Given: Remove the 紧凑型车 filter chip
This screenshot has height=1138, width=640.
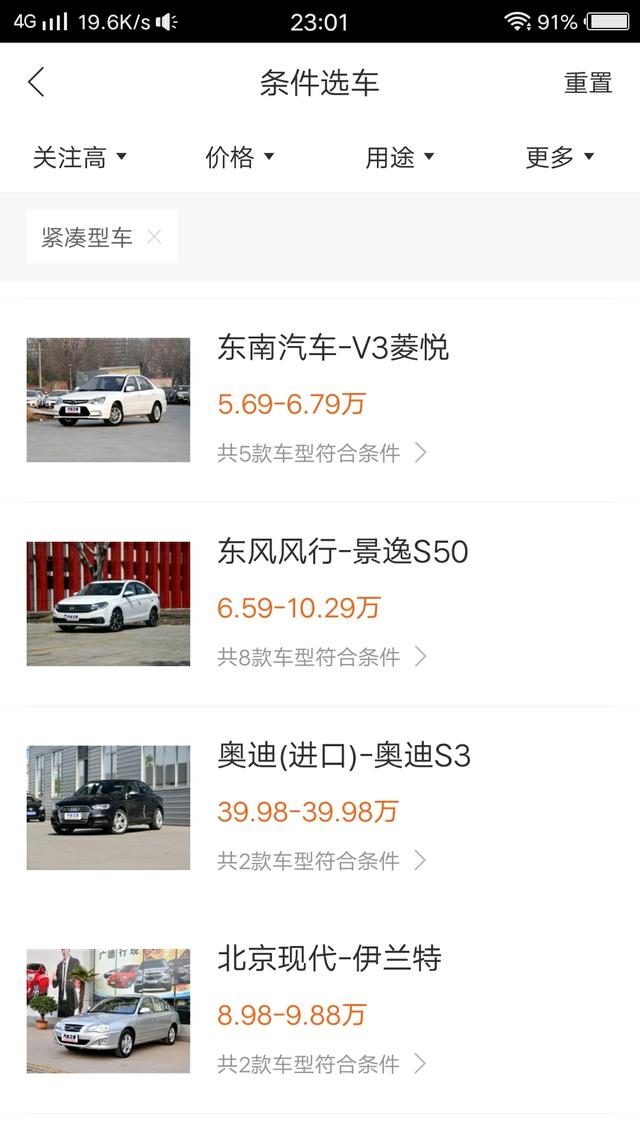Looking at the screenshot, I should [154, 237].
